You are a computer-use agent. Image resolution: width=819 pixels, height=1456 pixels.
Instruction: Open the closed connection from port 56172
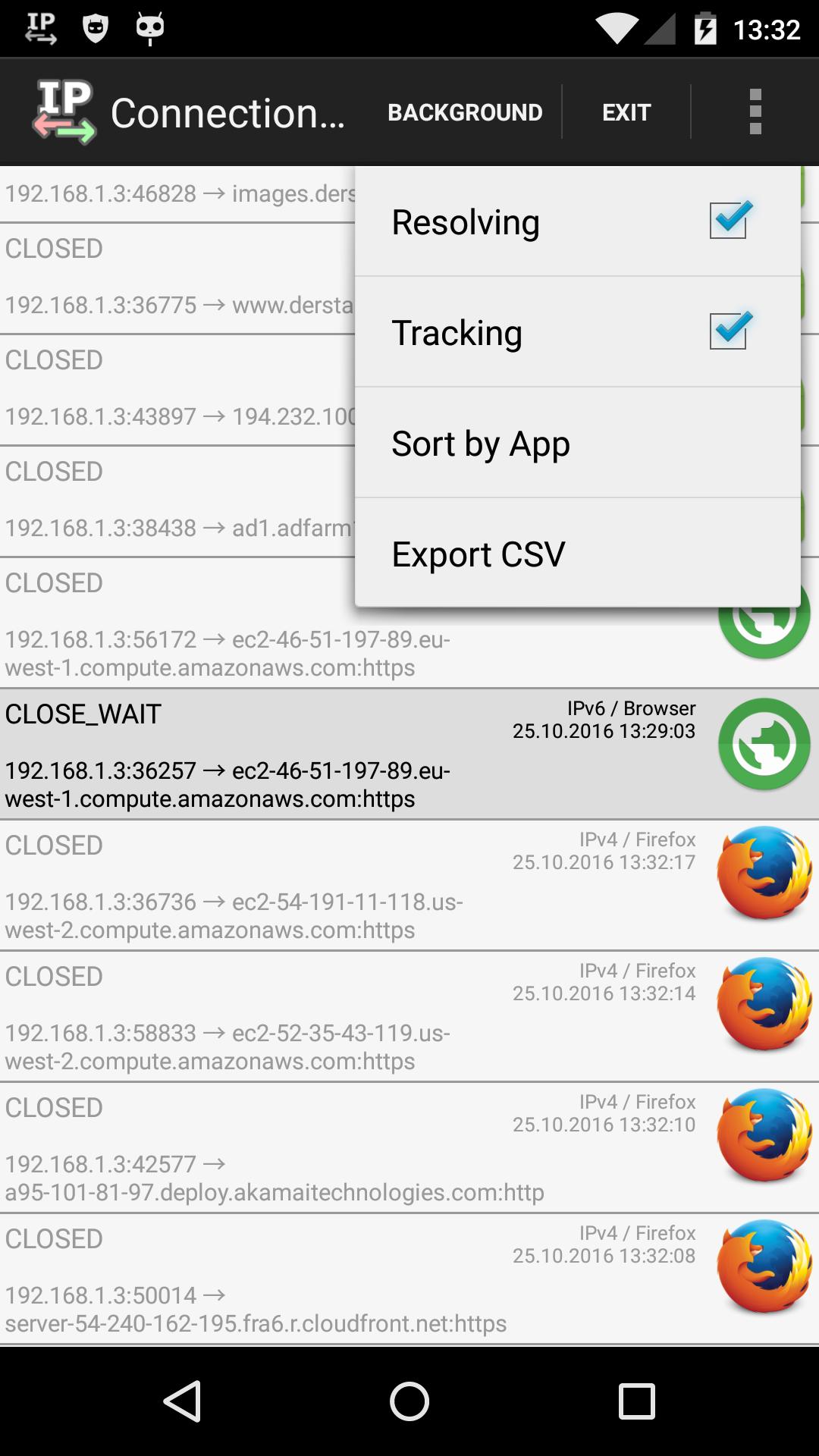pos(227,652)
